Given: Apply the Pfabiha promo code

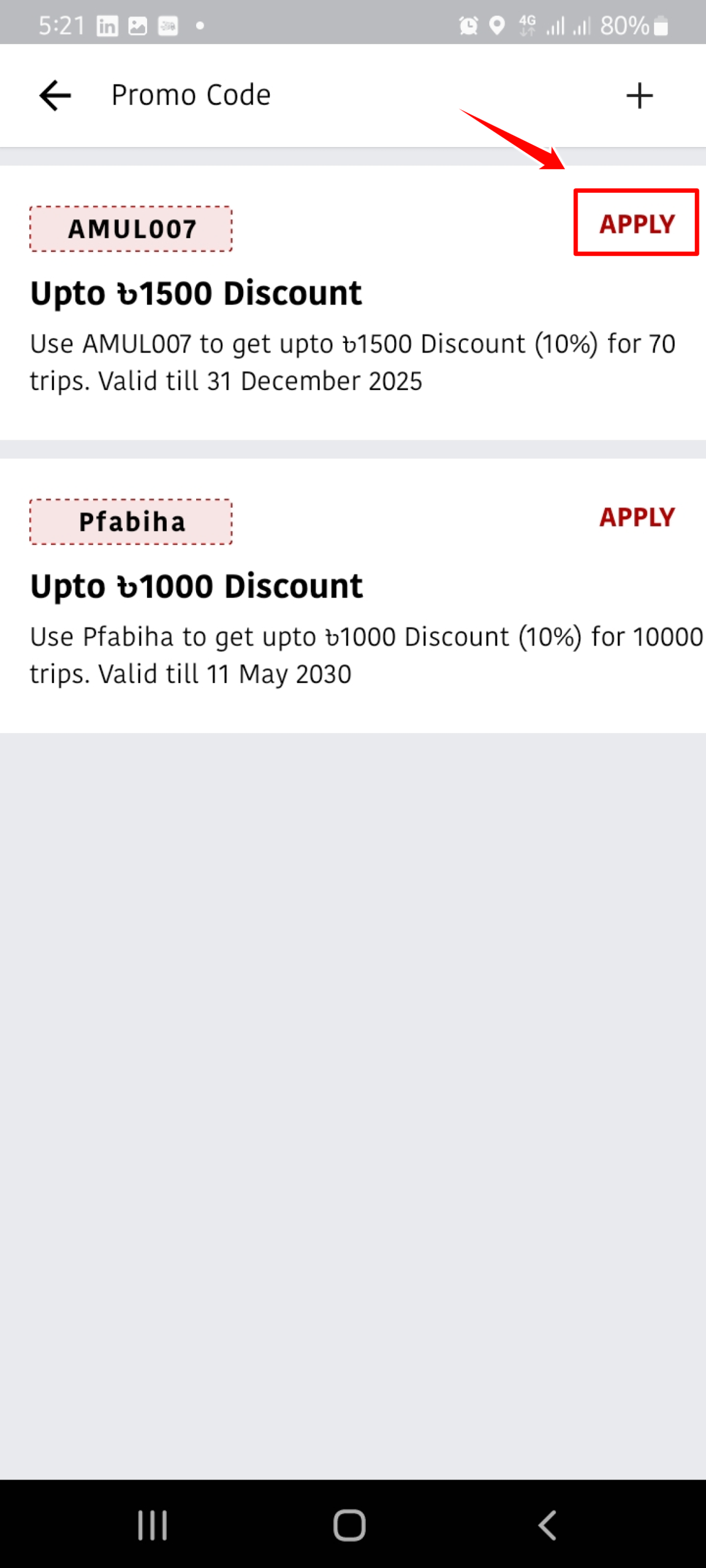Looking at the screenshot, I should tap(637, 518).
